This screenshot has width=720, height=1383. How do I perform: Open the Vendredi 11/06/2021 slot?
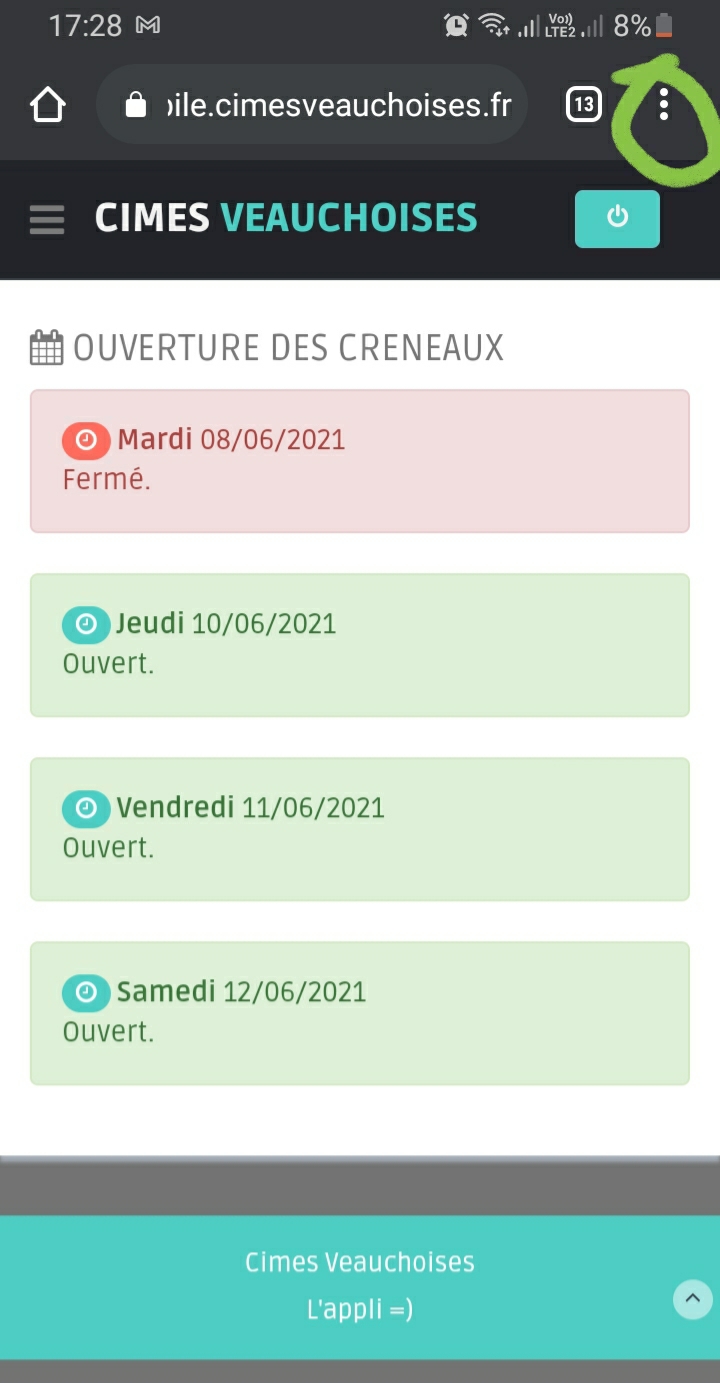click(360, 829)
